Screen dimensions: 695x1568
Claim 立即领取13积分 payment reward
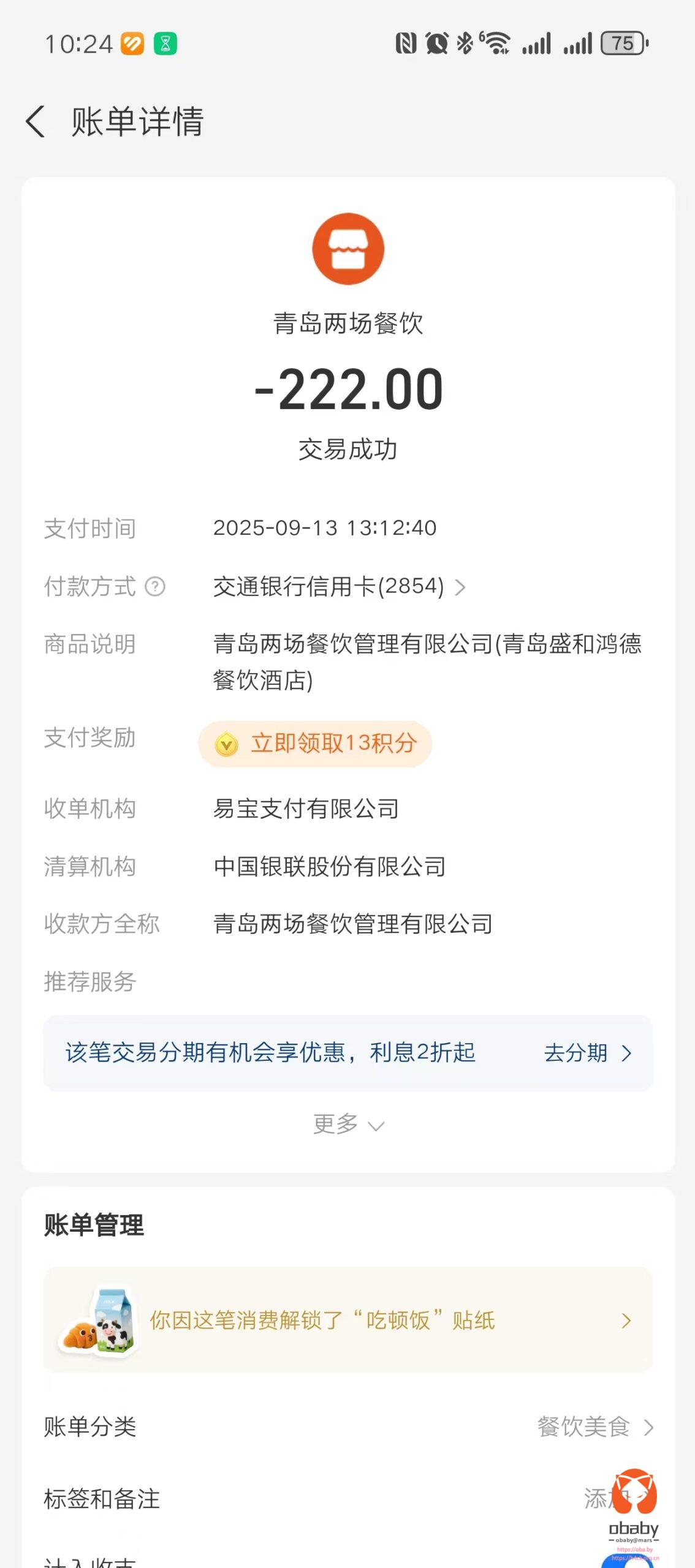(315, 744)
